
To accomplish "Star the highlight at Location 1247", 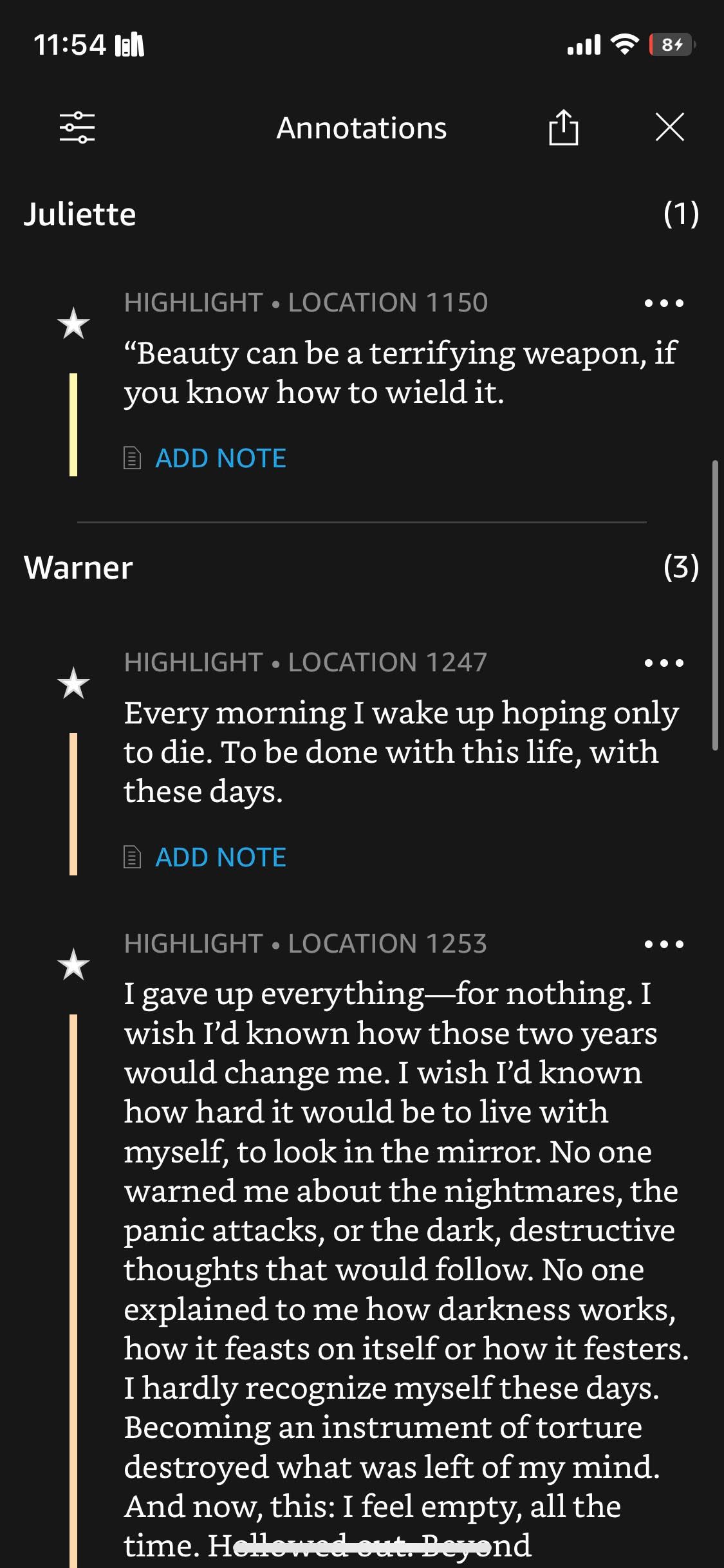I will [73, 683].
